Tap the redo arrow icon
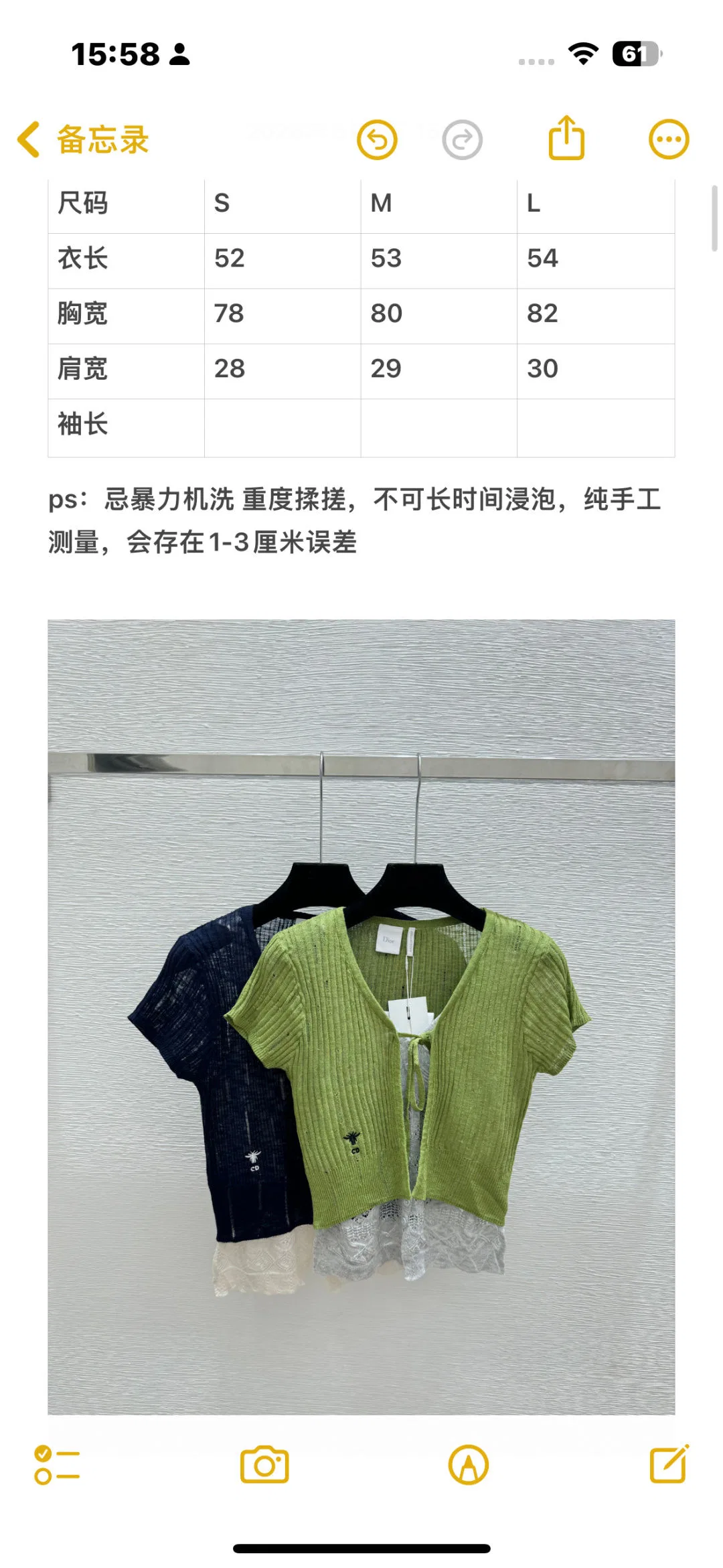The height and width of the screenshot is (1568, 723). click(462, 140)
